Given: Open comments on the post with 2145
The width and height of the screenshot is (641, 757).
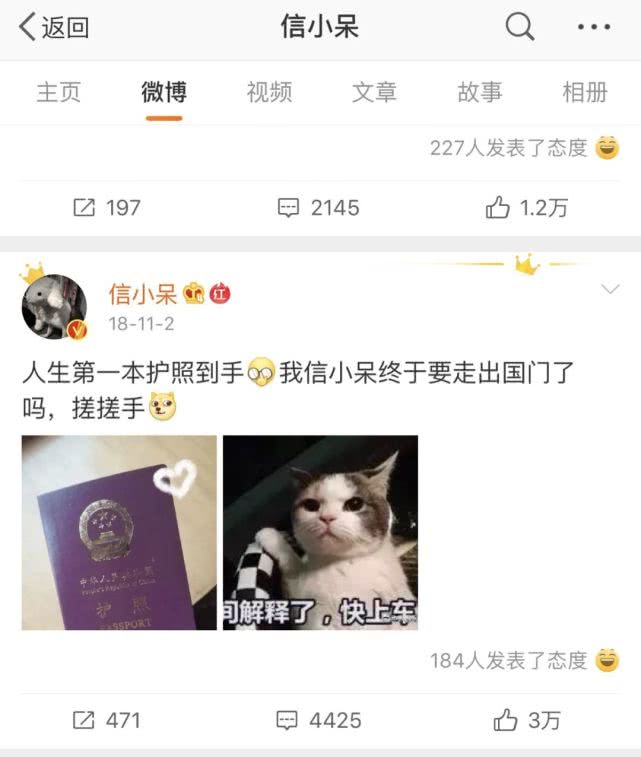Looking at the screenshot, I should click(319, 208).
